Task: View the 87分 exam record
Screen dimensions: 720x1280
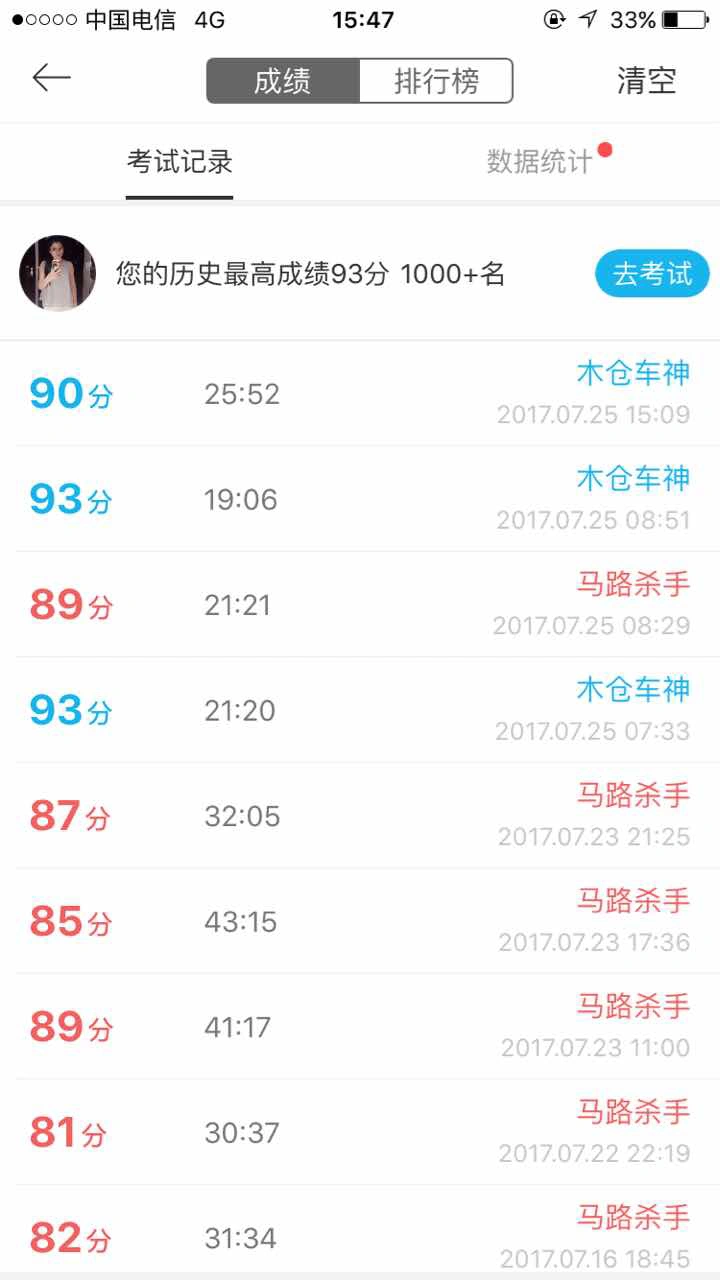Action: click(x=360, y=816)
